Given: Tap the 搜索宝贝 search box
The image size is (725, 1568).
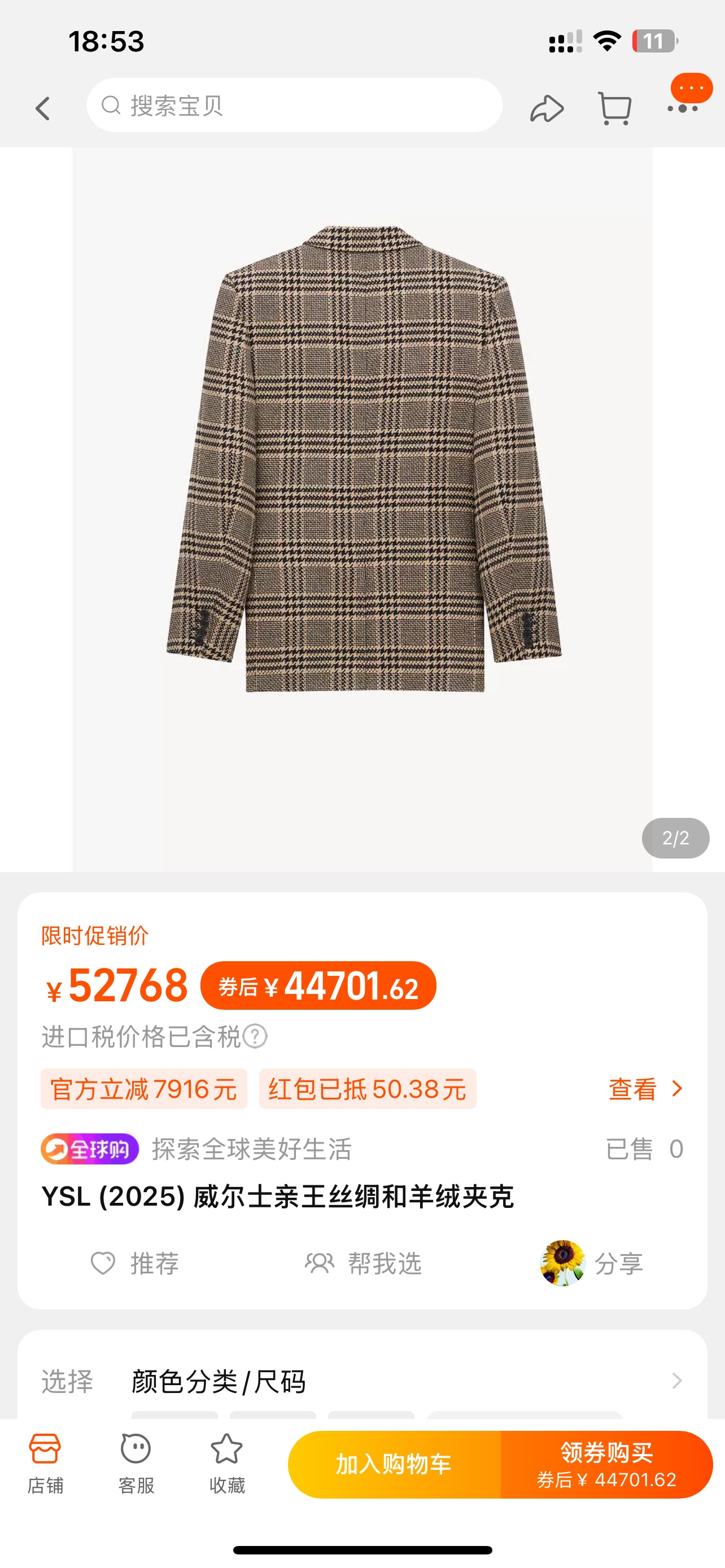Looking at the screenshot, I should pos(294,106).
